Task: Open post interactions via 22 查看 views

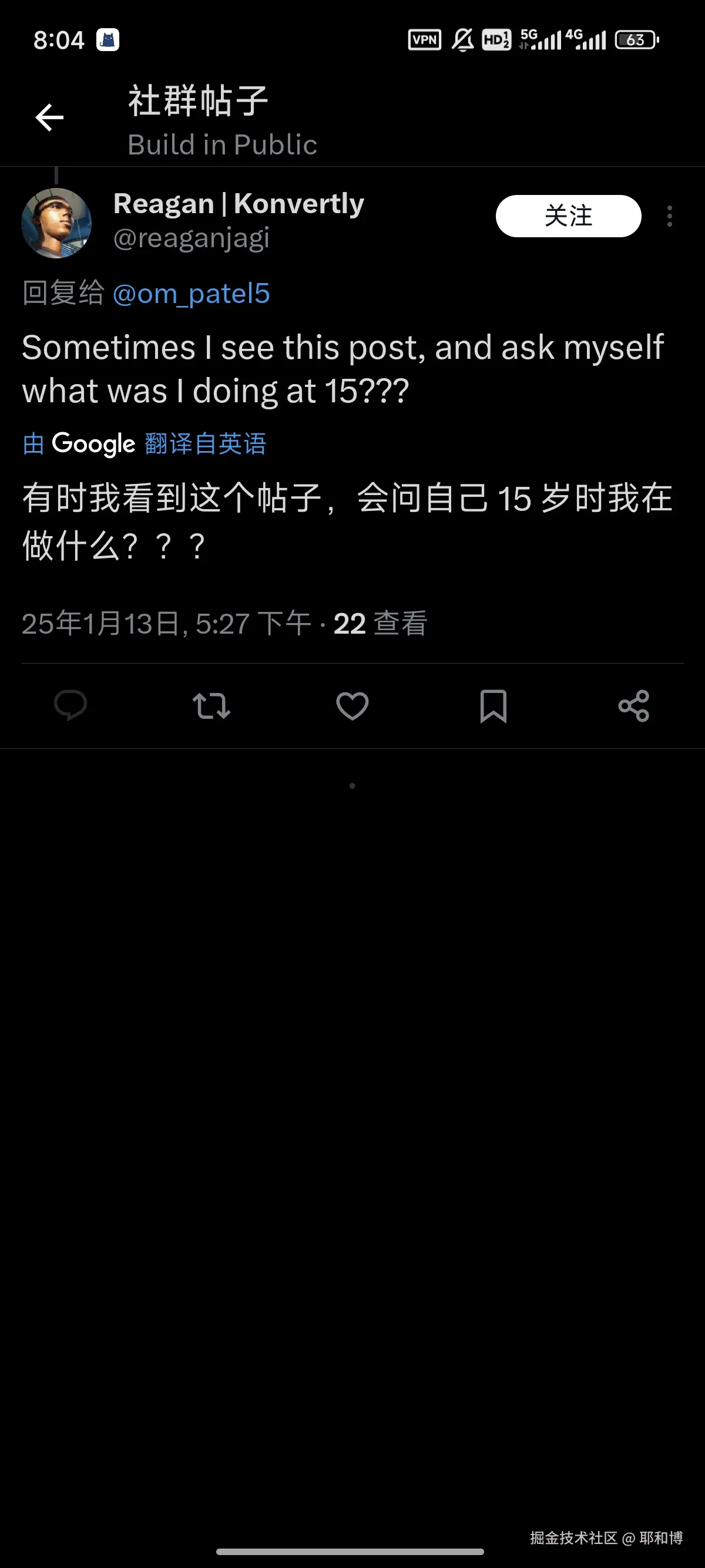Action: pyautogui.click(x=380, y=623)
